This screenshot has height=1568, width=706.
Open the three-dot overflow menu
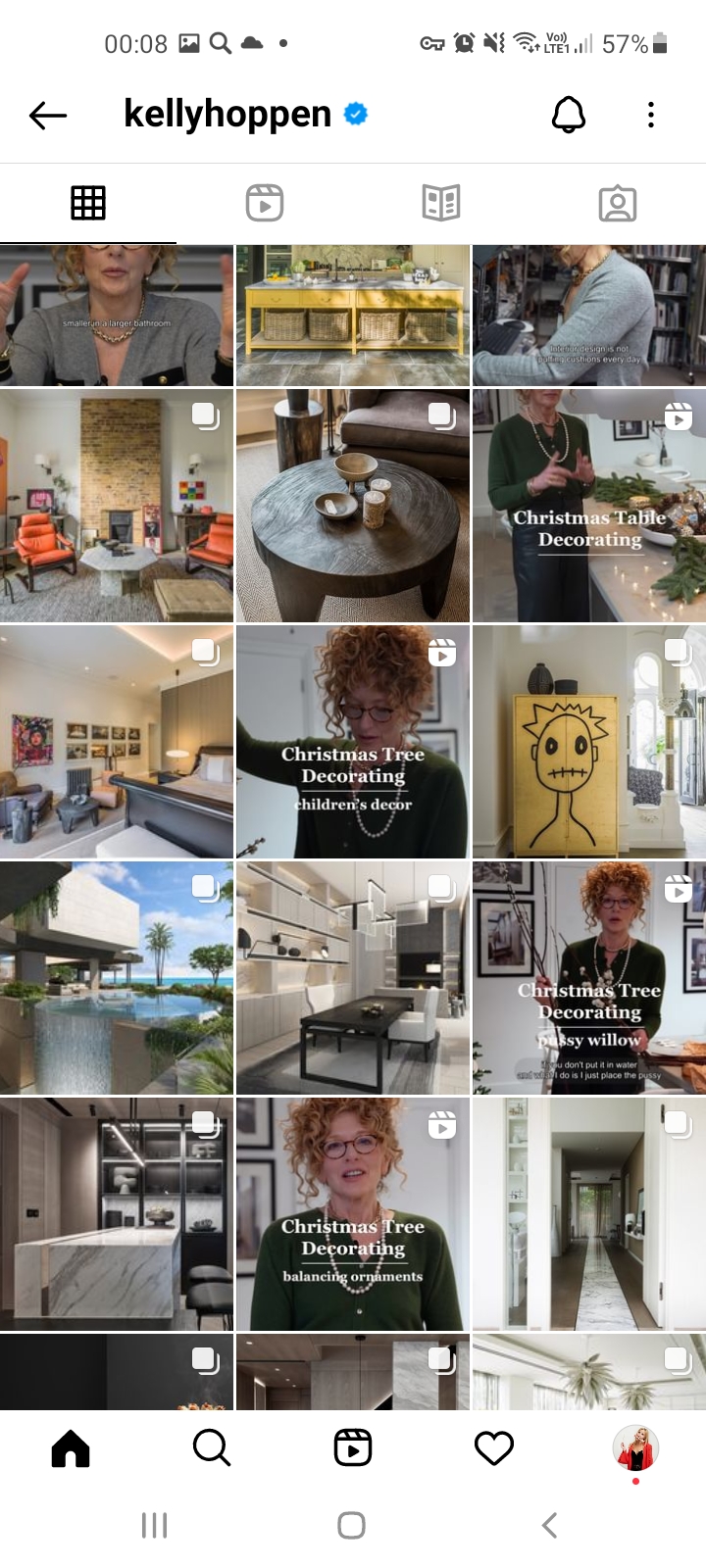(651, 116)
